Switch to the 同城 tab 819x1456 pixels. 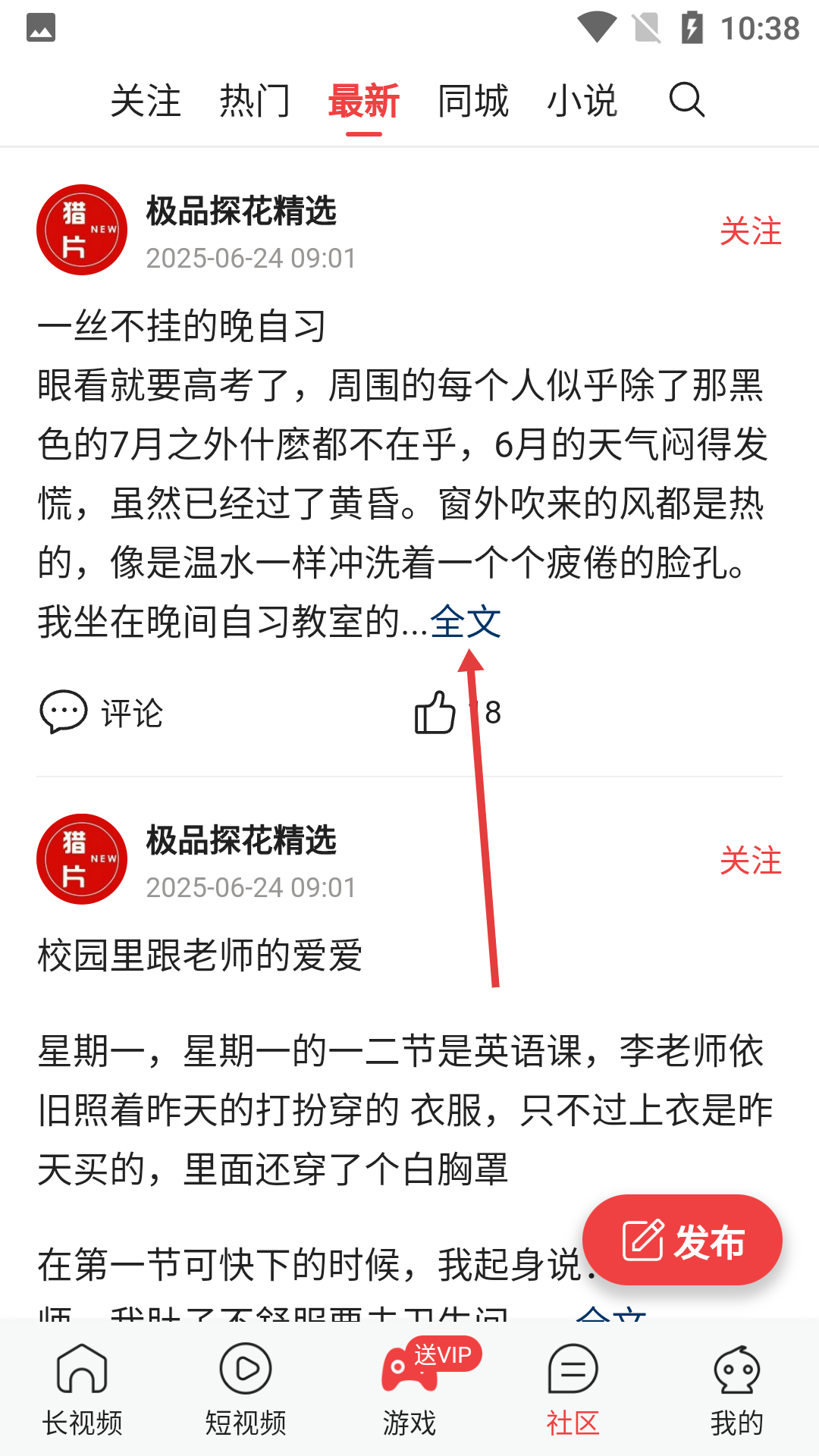[x=472, y=101]
